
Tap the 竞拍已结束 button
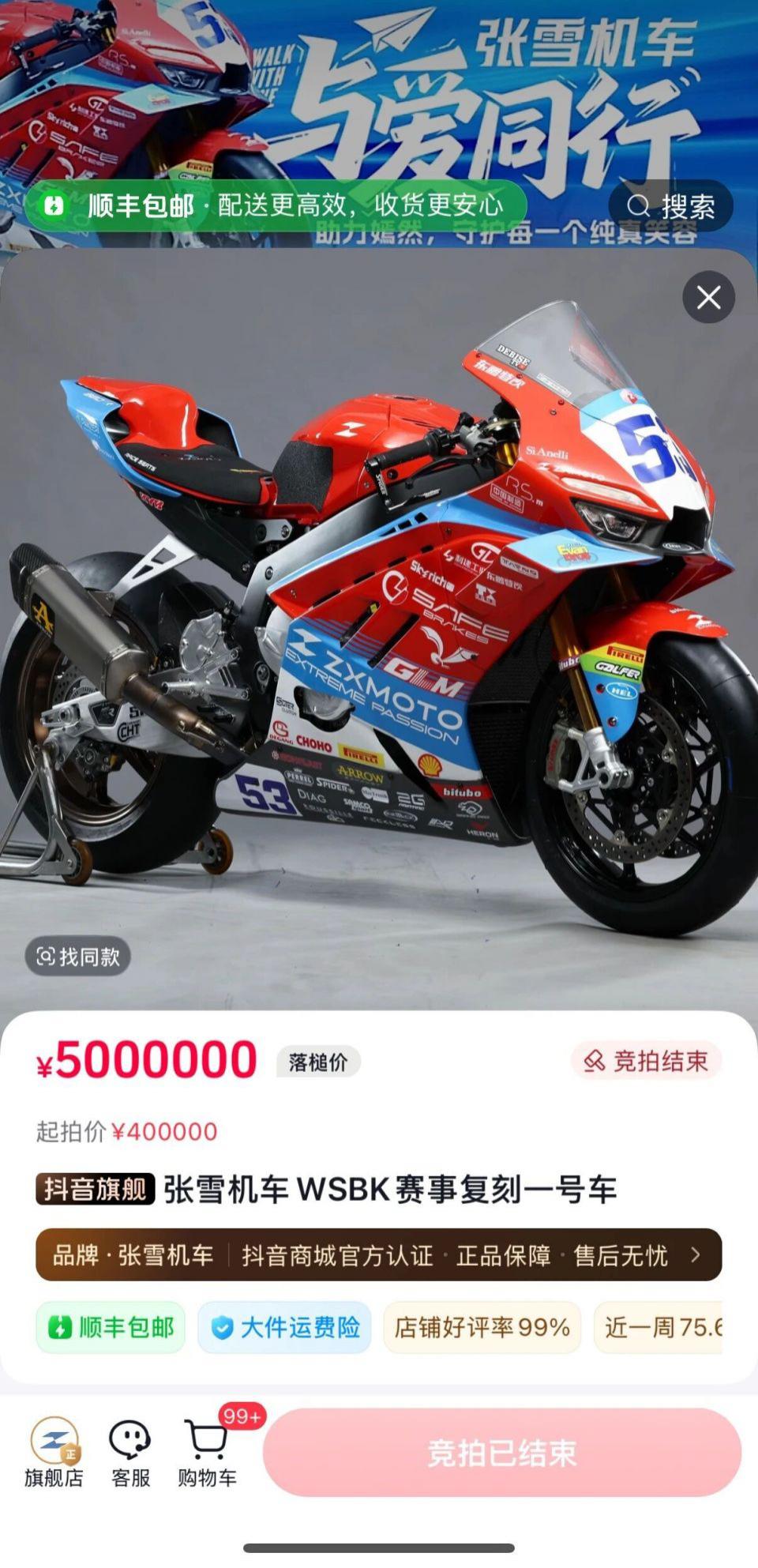pos(501,1453)
